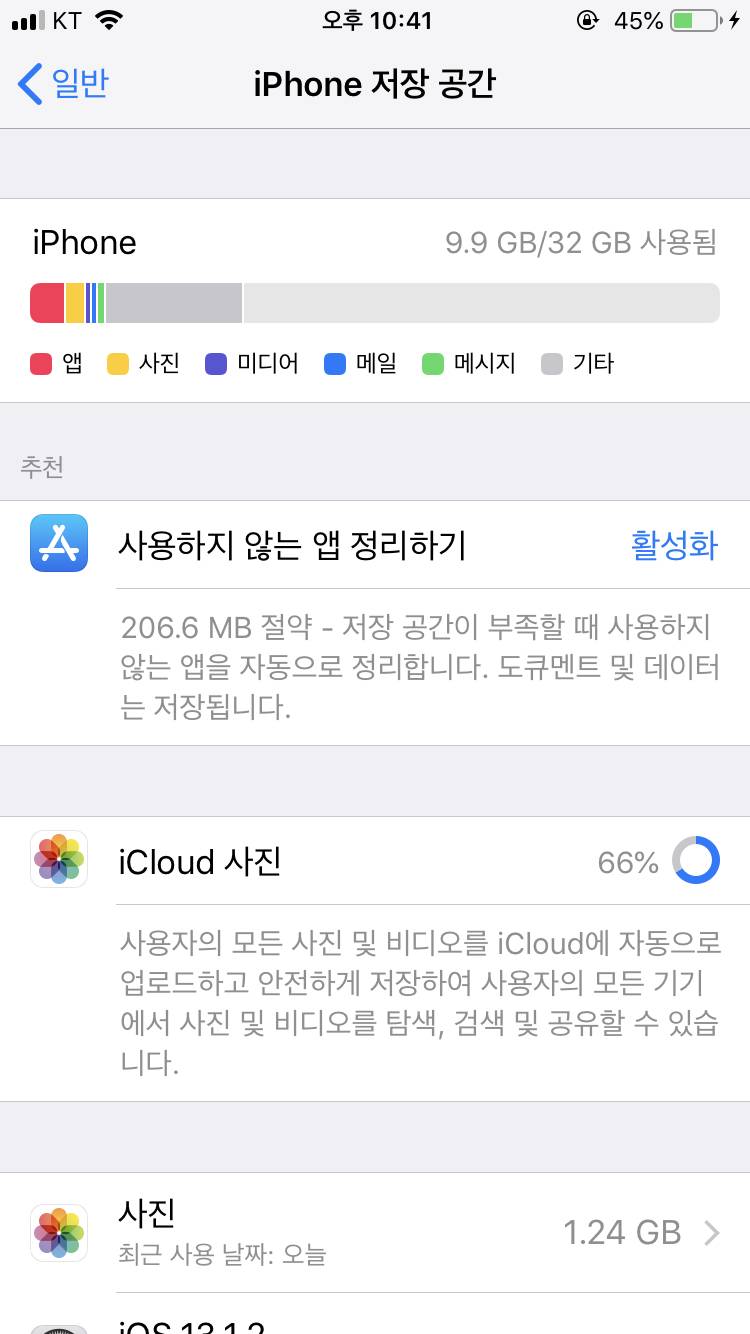
Task: Tap the storage usage bar for iPhone
Action: [375, 302]
